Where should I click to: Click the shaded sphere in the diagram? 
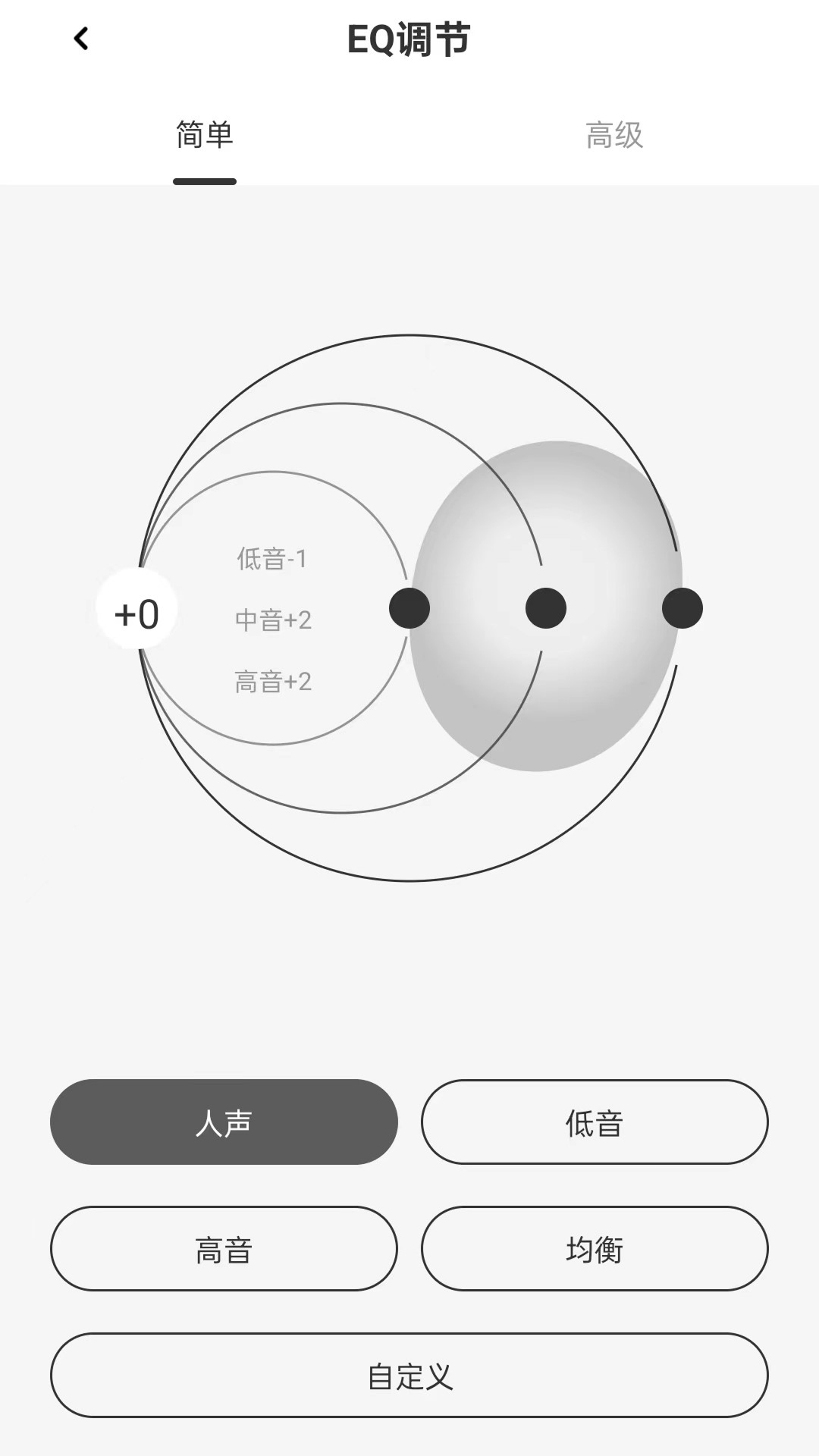coord(546,607)
